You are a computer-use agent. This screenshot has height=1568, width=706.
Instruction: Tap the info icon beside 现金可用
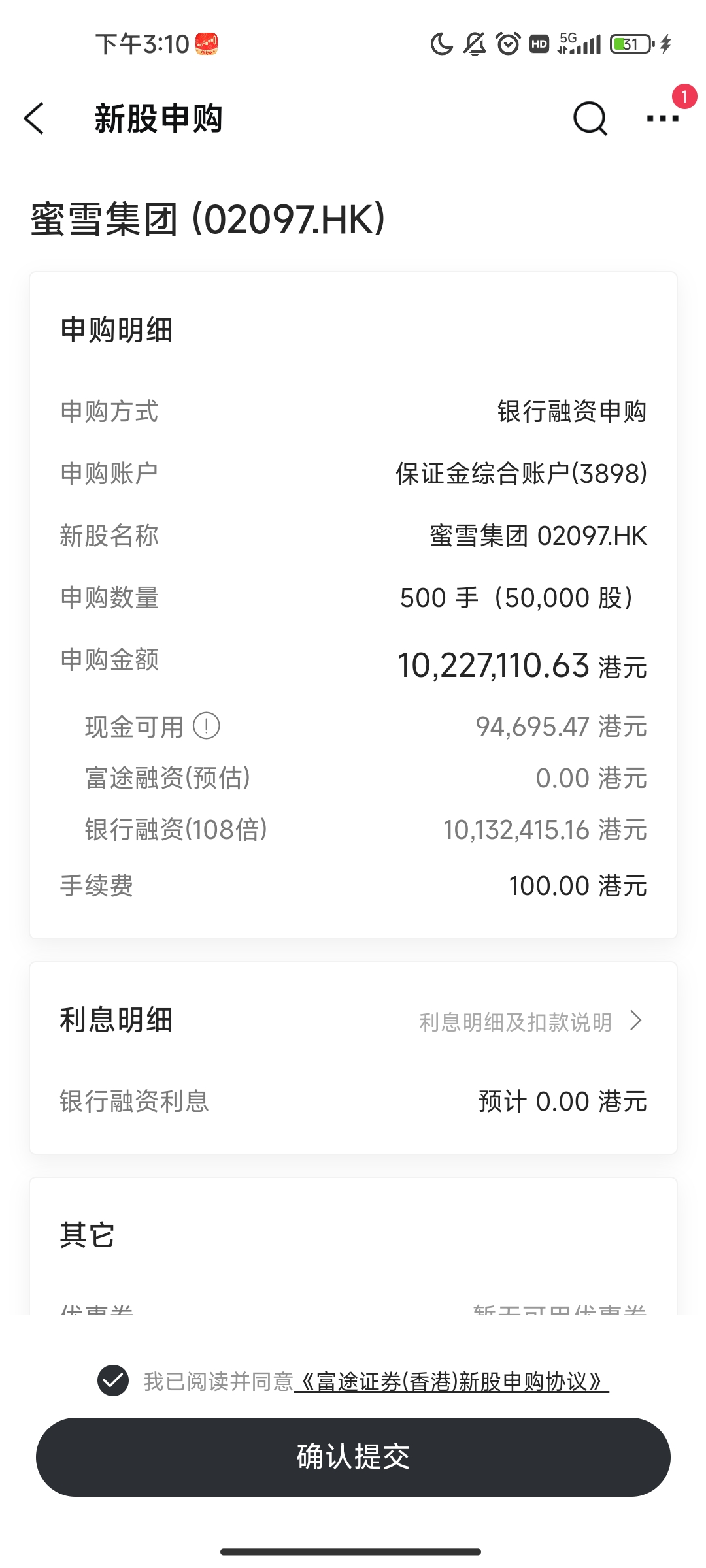[207, 726]
